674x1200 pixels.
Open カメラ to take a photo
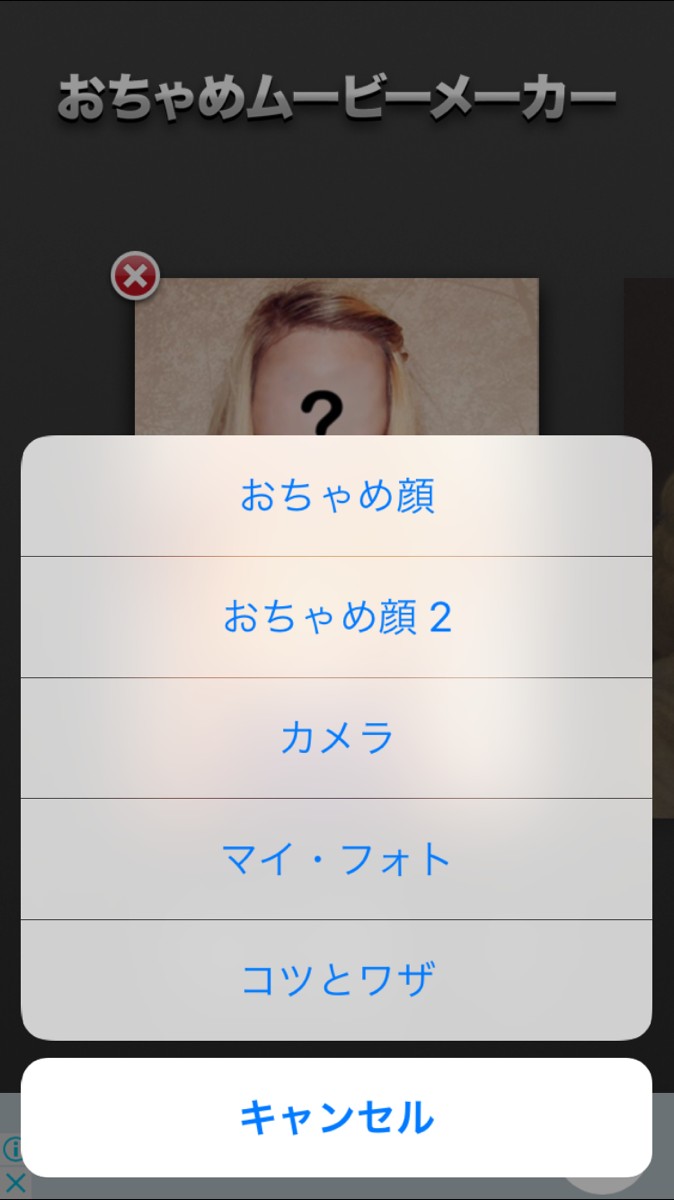(x=337, y=738)
